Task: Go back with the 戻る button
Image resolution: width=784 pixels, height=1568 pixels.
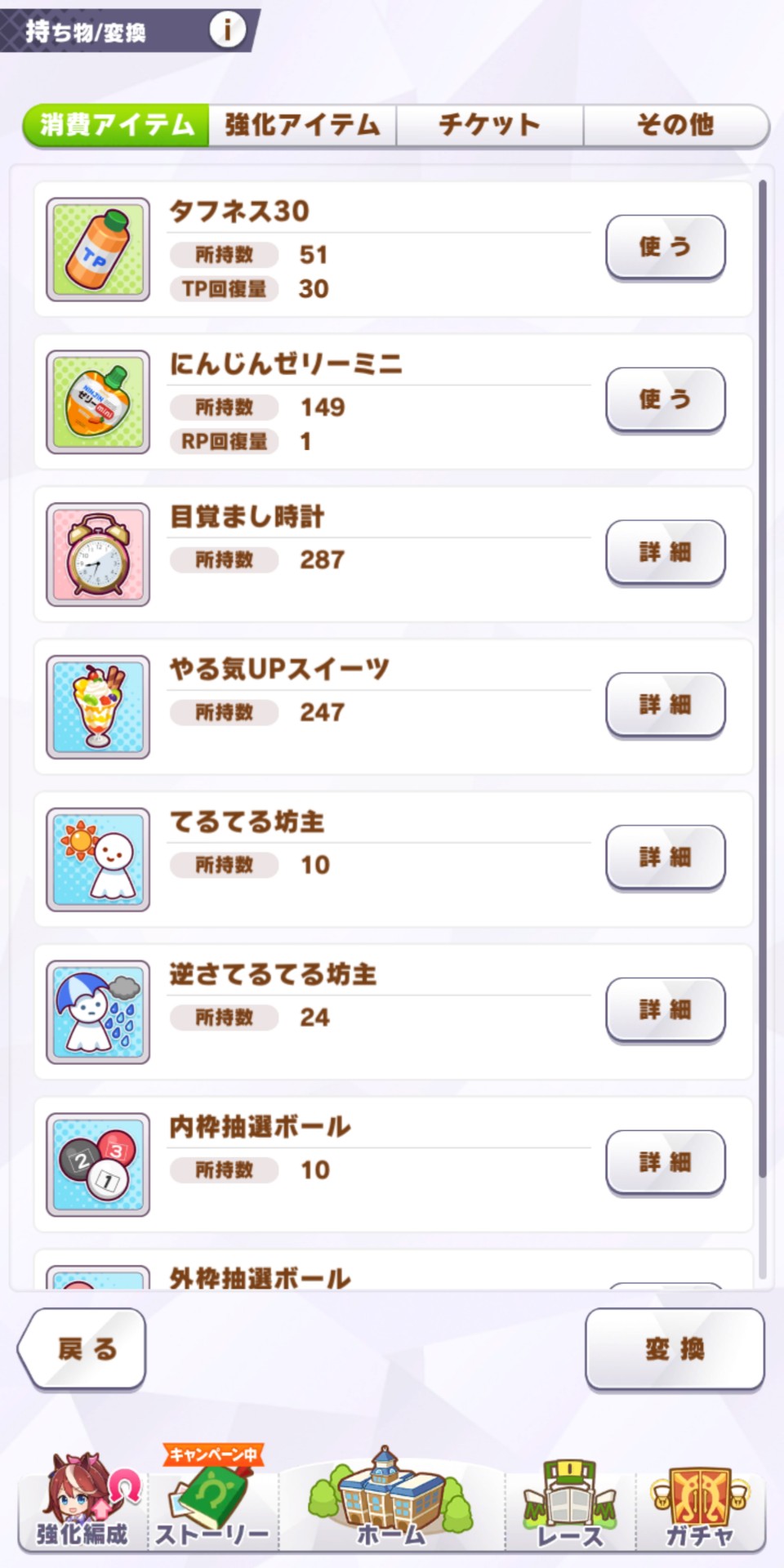Action: (82, 1349)
